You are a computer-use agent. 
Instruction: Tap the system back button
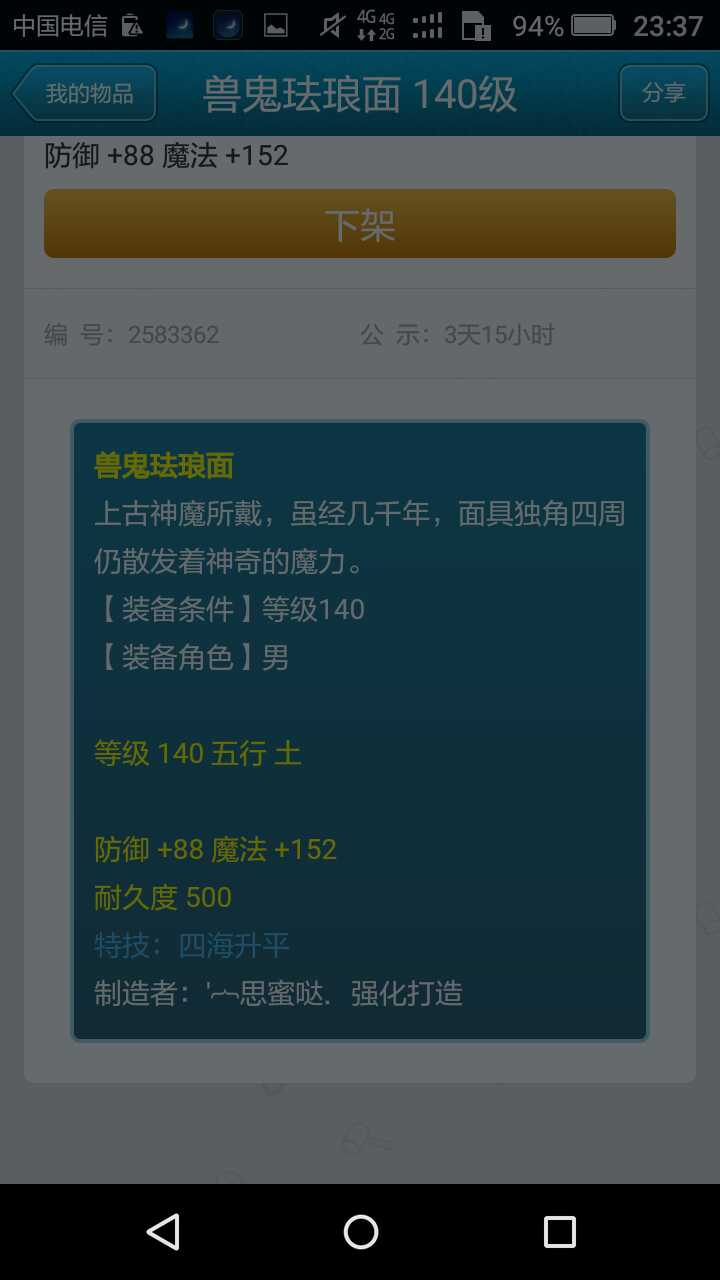(163, 1232)
